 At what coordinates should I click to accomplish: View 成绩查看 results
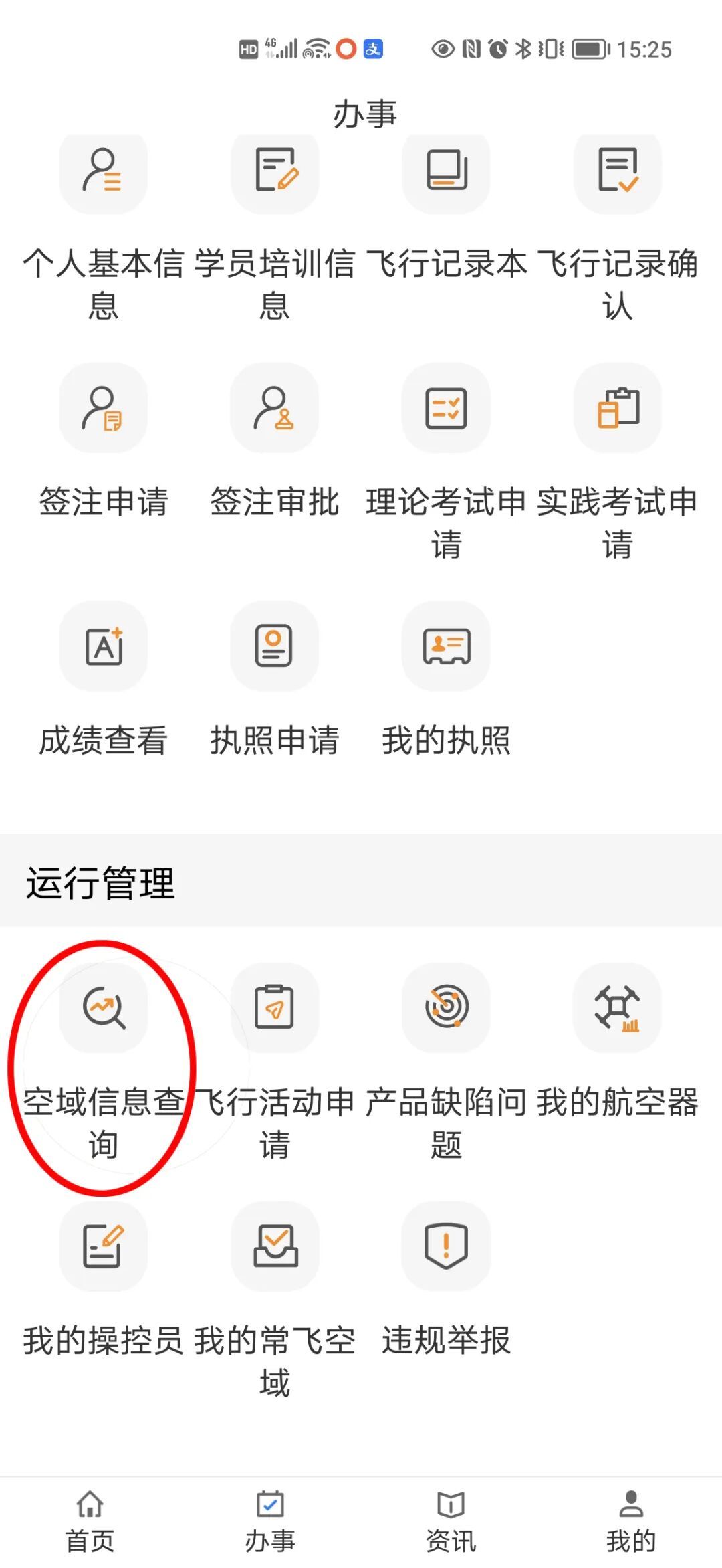click(103, 646)
